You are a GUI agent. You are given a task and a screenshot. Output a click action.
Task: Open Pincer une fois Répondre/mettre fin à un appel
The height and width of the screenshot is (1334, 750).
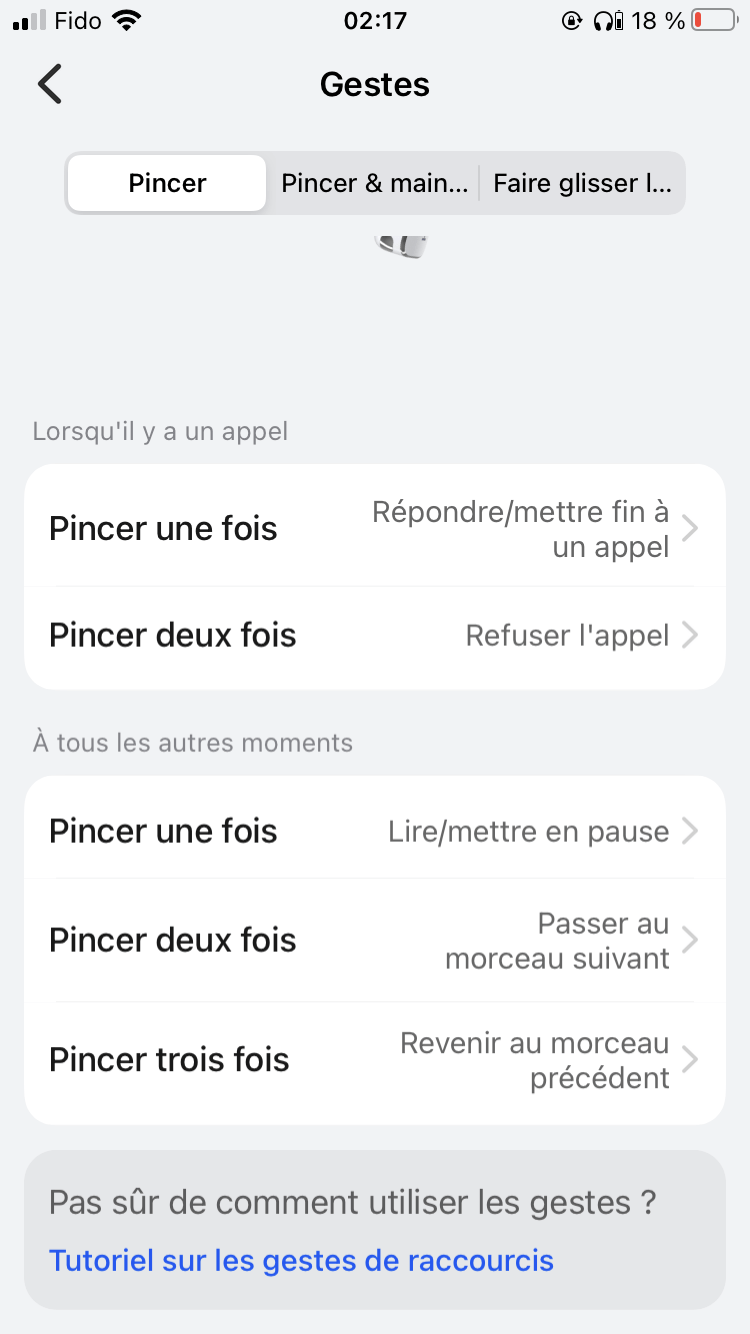click(374, 528)
